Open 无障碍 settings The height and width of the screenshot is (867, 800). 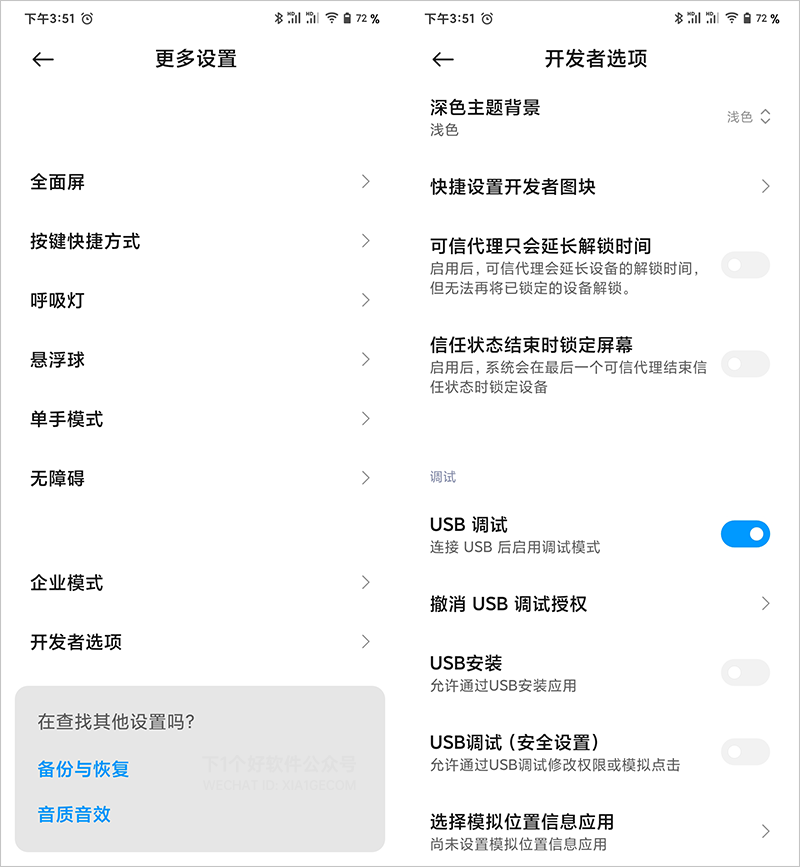point(200,478)
